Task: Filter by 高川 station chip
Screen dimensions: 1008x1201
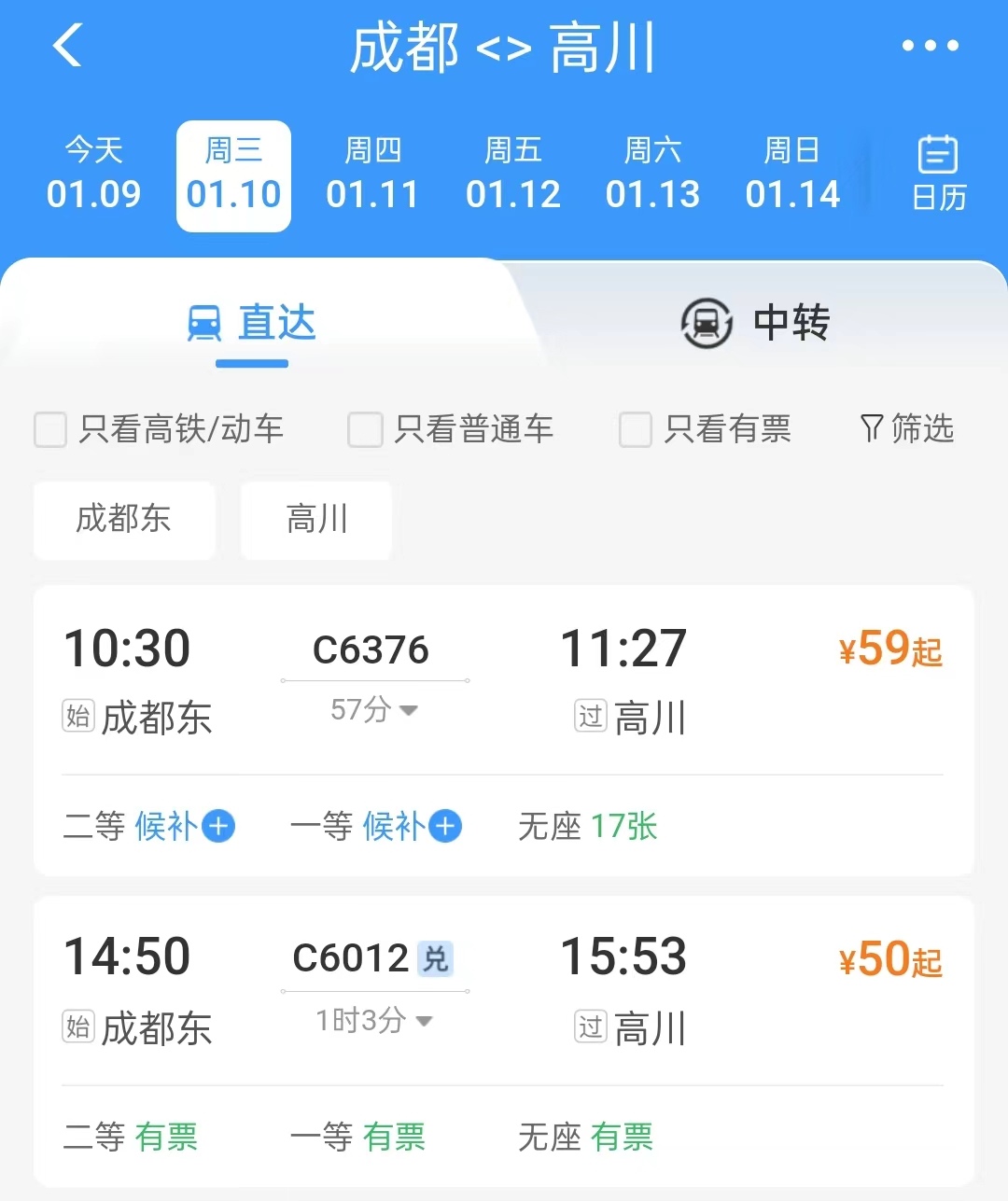Action: [316, 520]
